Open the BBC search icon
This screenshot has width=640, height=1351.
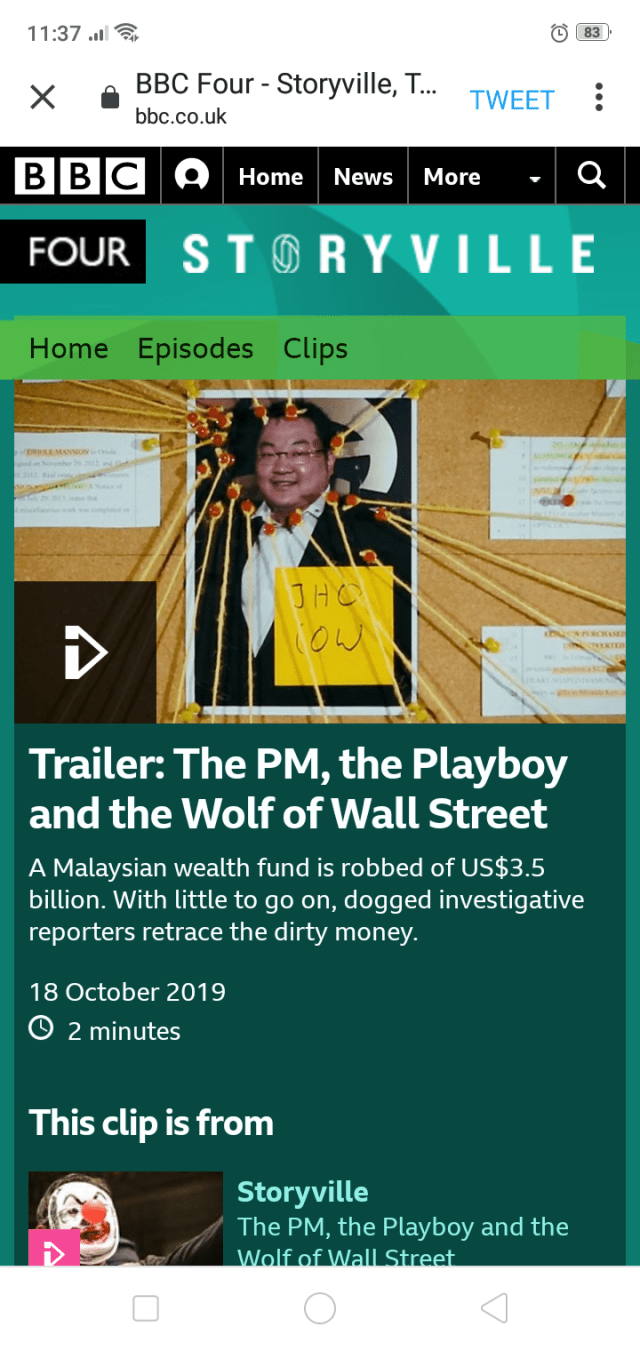click(x=592, y=176)
